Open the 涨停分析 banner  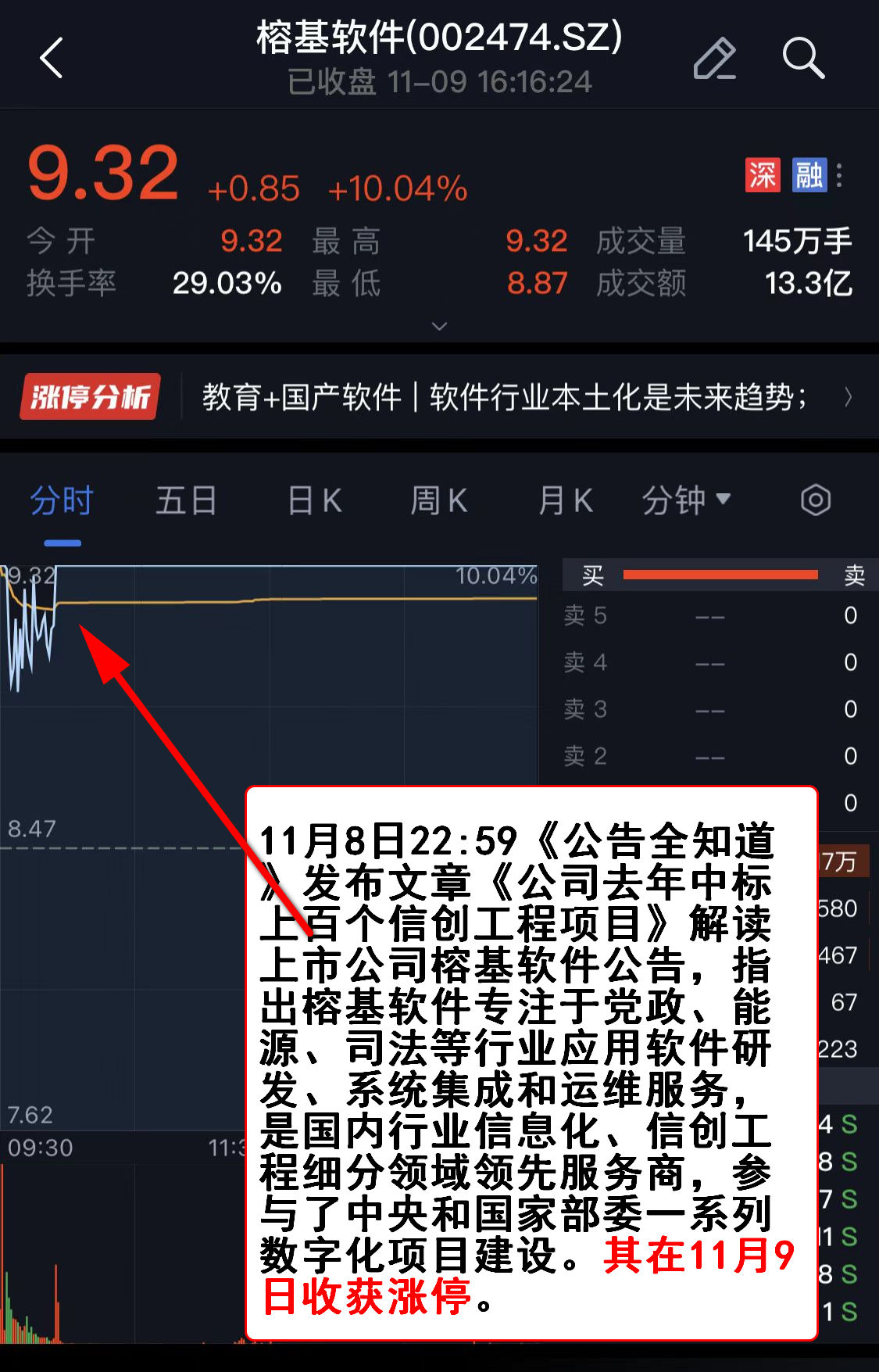coord(438,397)
